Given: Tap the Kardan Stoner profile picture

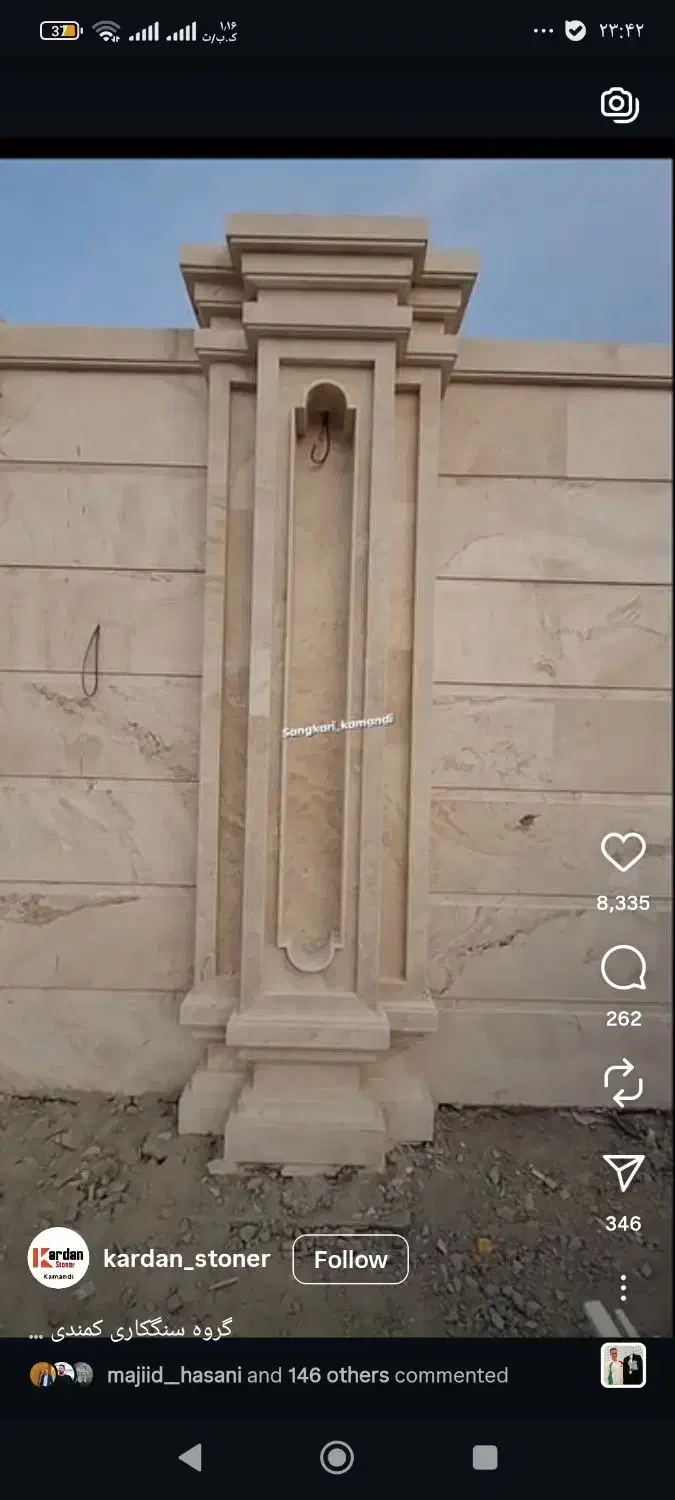Looking at the screenshot, I should click(58, 1258).
